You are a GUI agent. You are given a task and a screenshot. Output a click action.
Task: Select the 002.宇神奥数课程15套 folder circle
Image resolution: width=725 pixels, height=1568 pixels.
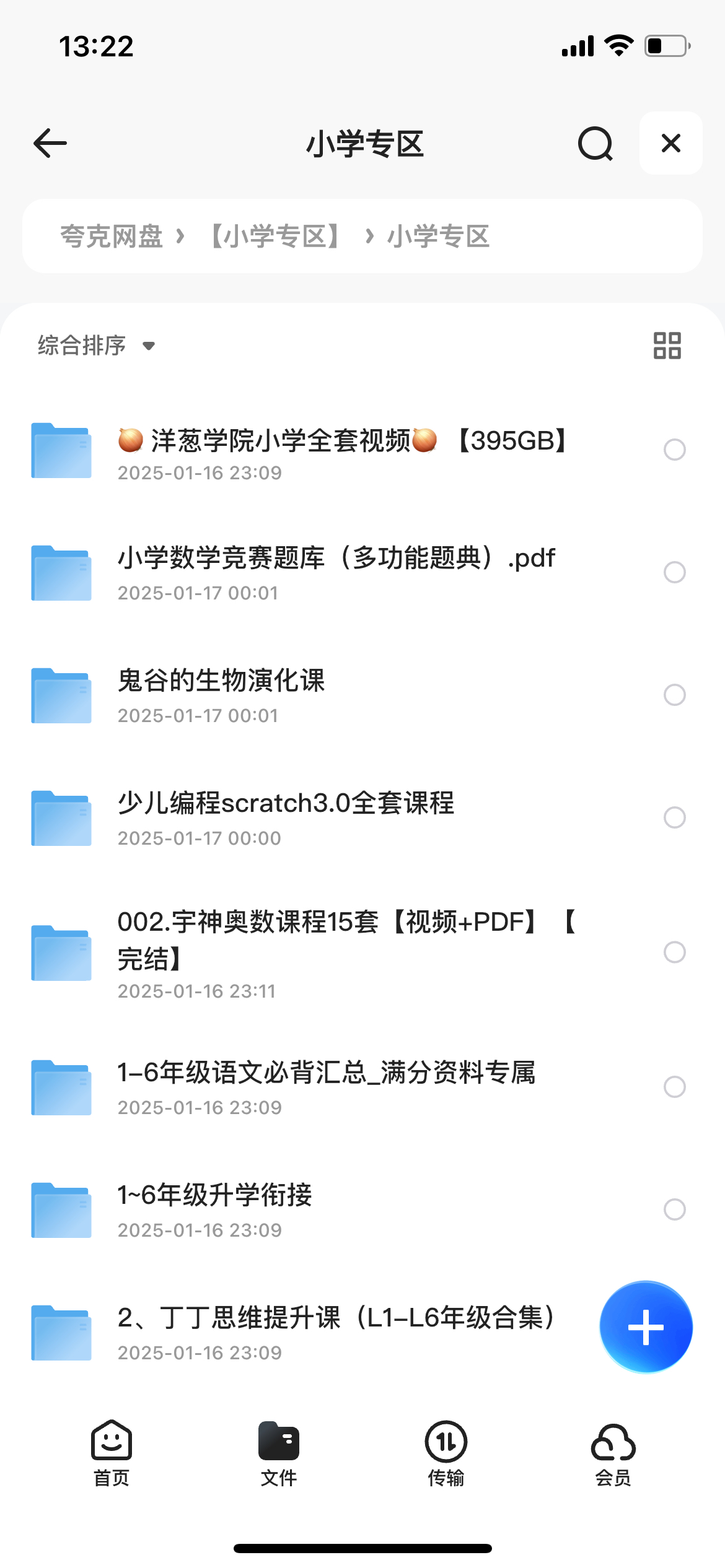675,952
